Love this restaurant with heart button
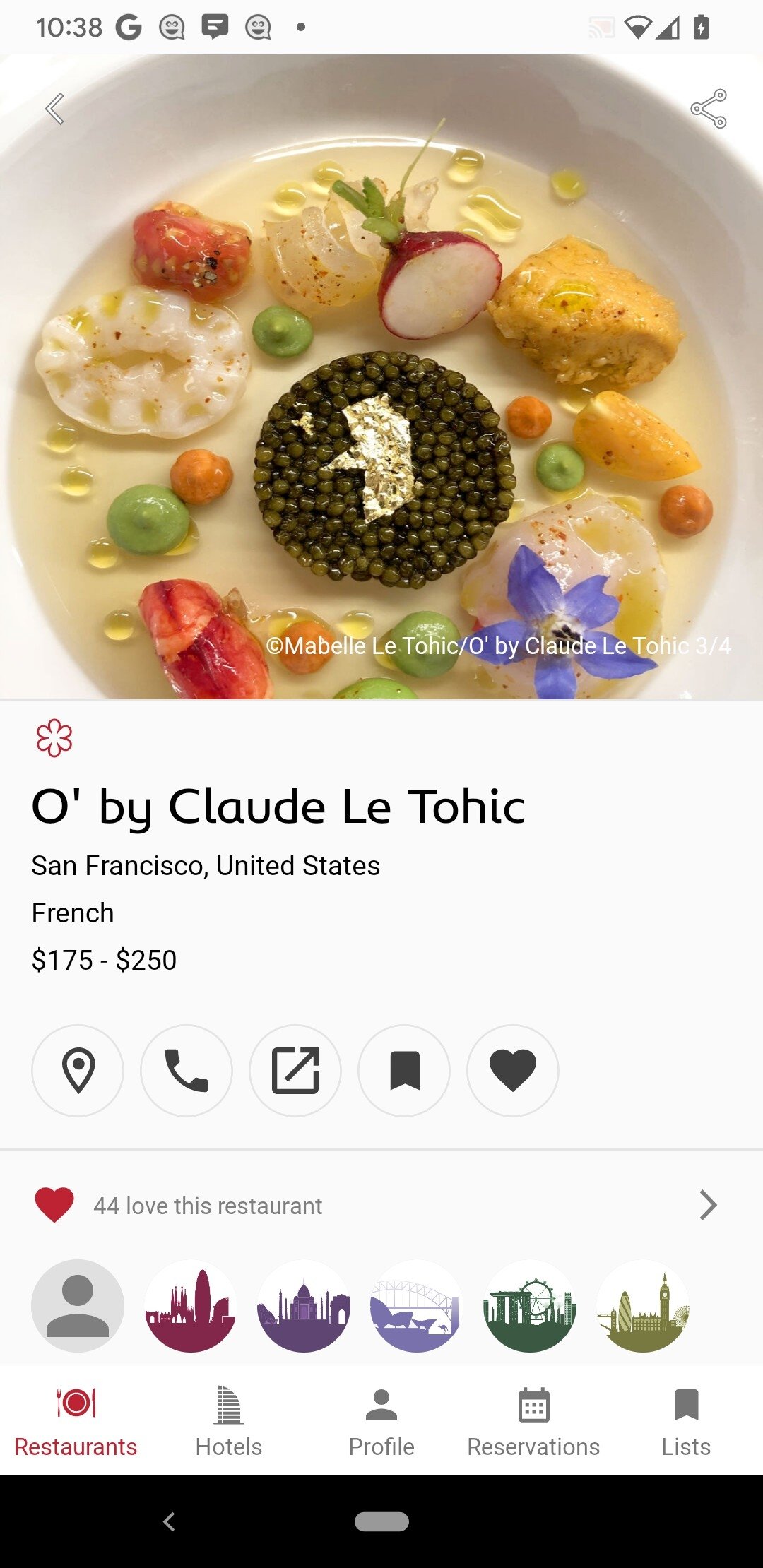 tap(513, 1071)
